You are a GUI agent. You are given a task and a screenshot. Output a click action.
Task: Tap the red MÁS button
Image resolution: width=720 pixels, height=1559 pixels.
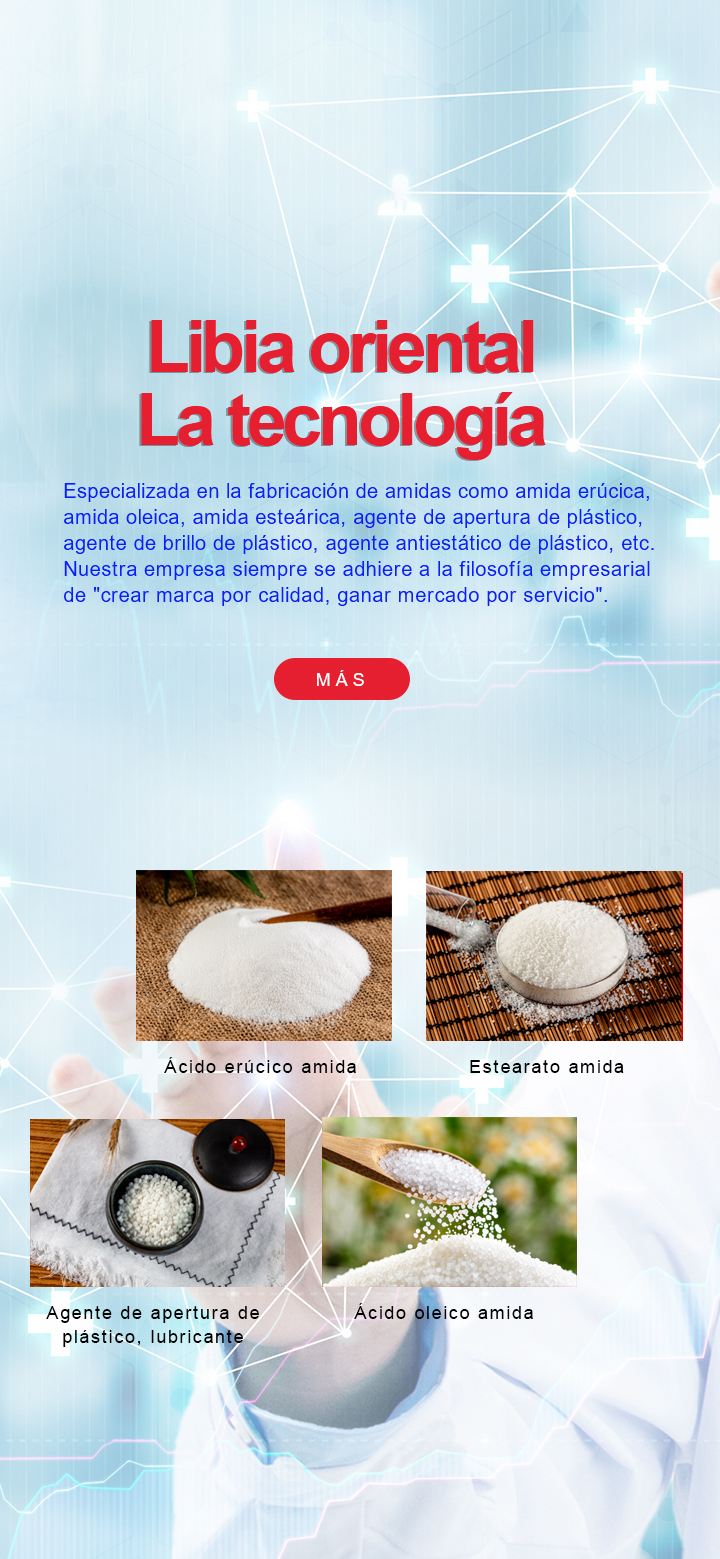341,679
